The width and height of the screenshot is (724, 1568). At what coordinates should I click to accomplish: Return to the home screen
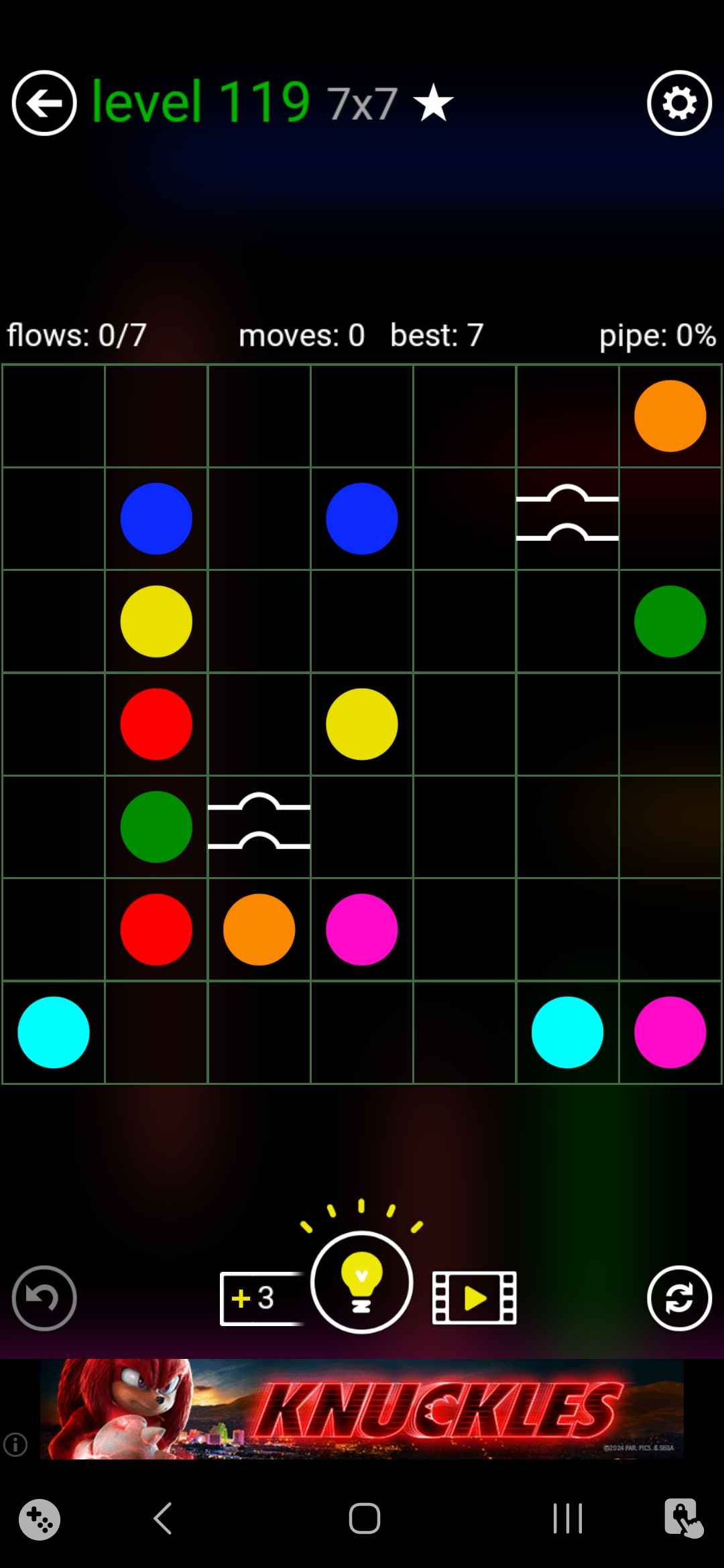click(x=364, y=1518)
